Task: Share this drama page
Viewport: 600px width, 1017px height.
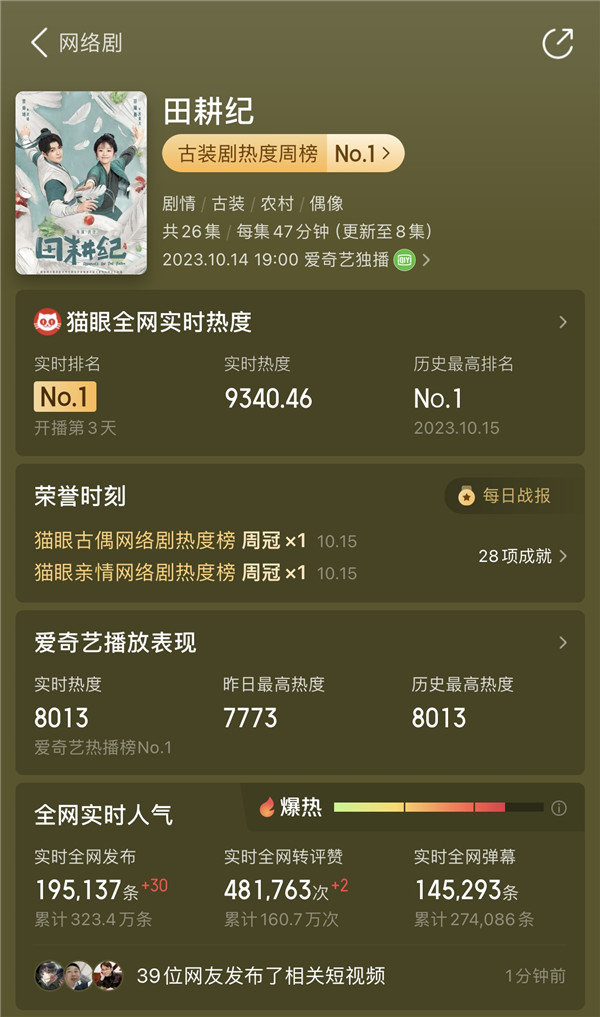Action: click(x=557, y=43)
